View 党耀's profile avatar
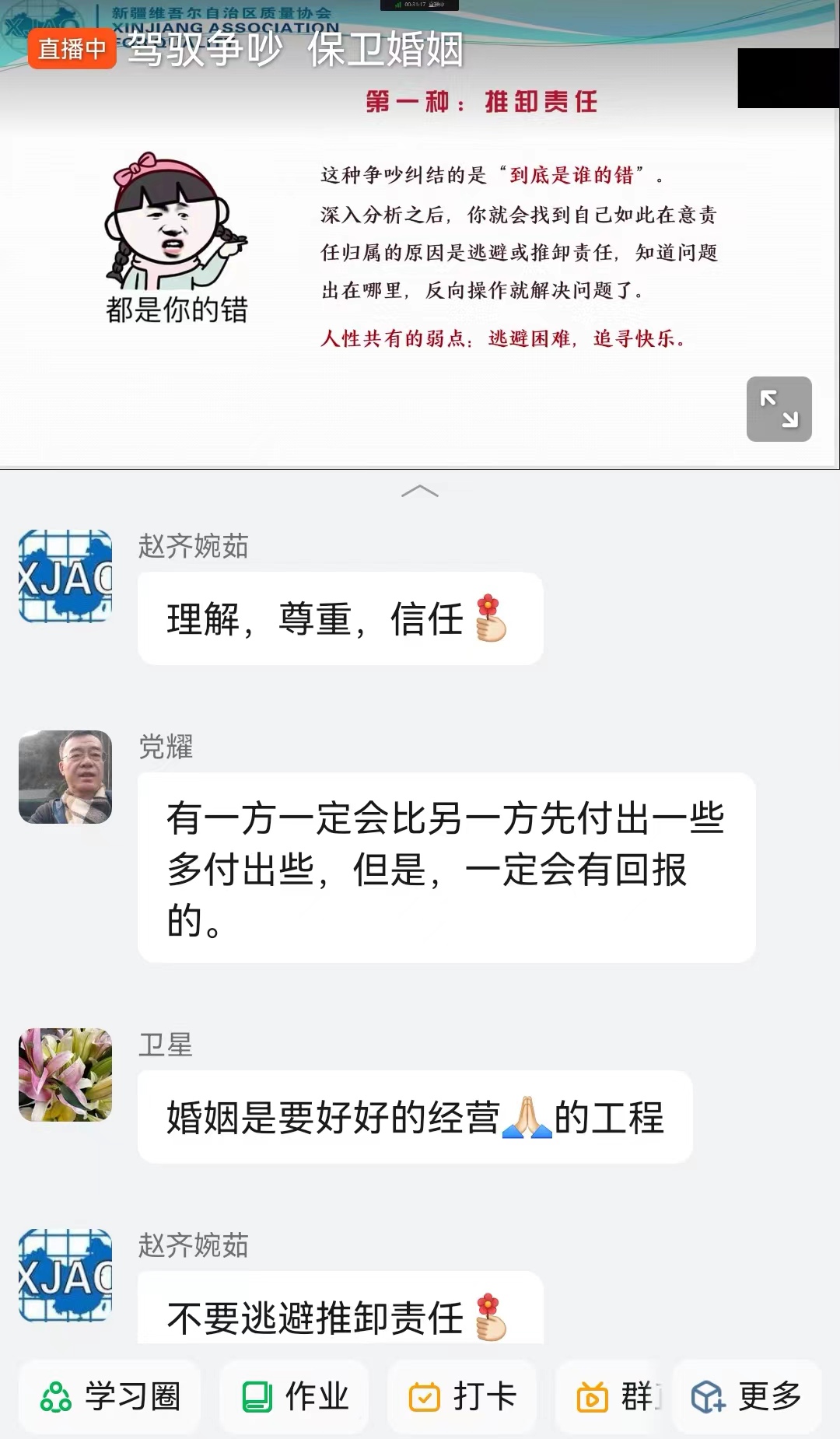Image resolution: width=840 pixels, height=1439 pixels. 65,777
